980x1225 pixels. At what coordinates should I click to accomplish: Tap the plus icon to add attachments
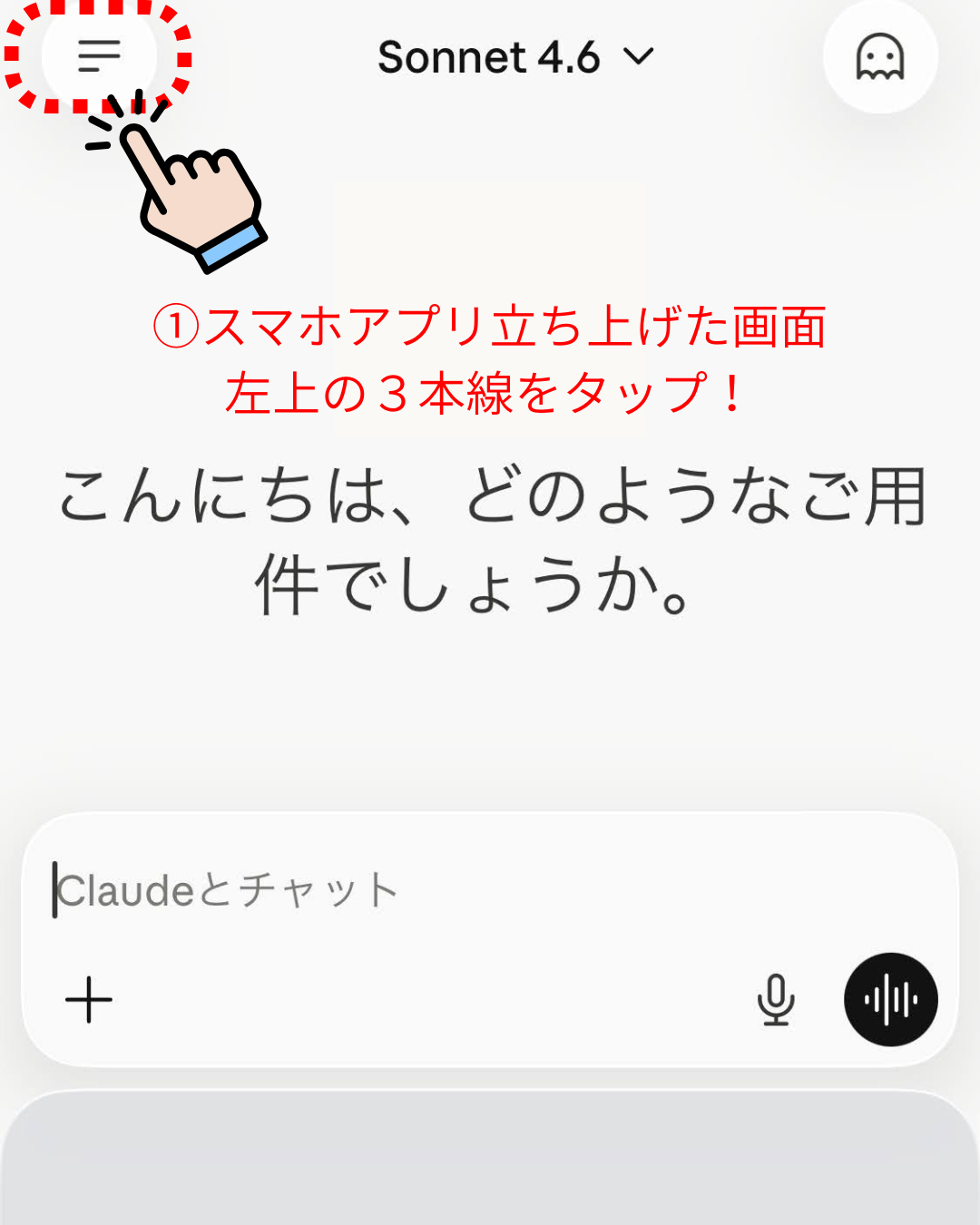tap(89, 1000)
